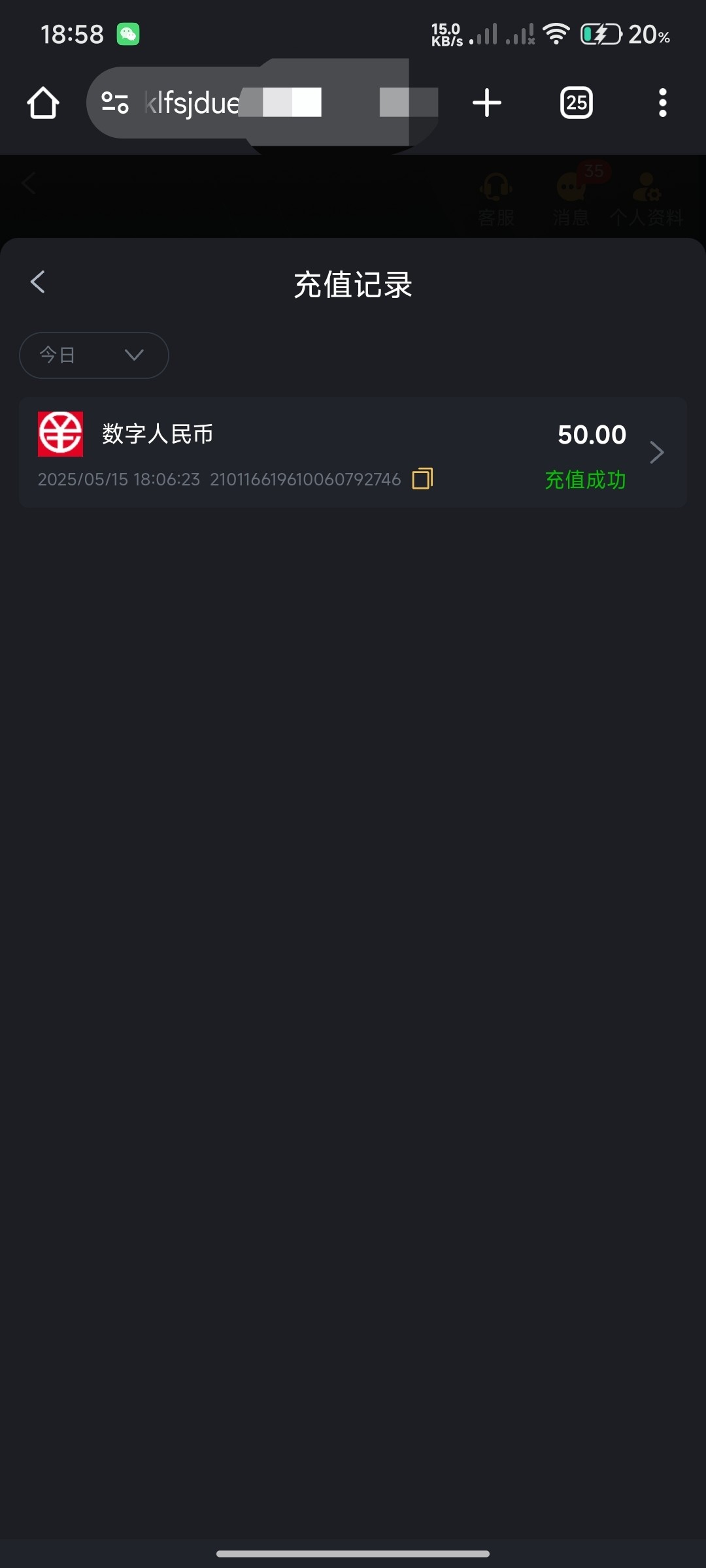Image resolution: width=706 pixels, height=1568 pixels.
Task: Go back from 充值记录 page
Action: point(38,282)
